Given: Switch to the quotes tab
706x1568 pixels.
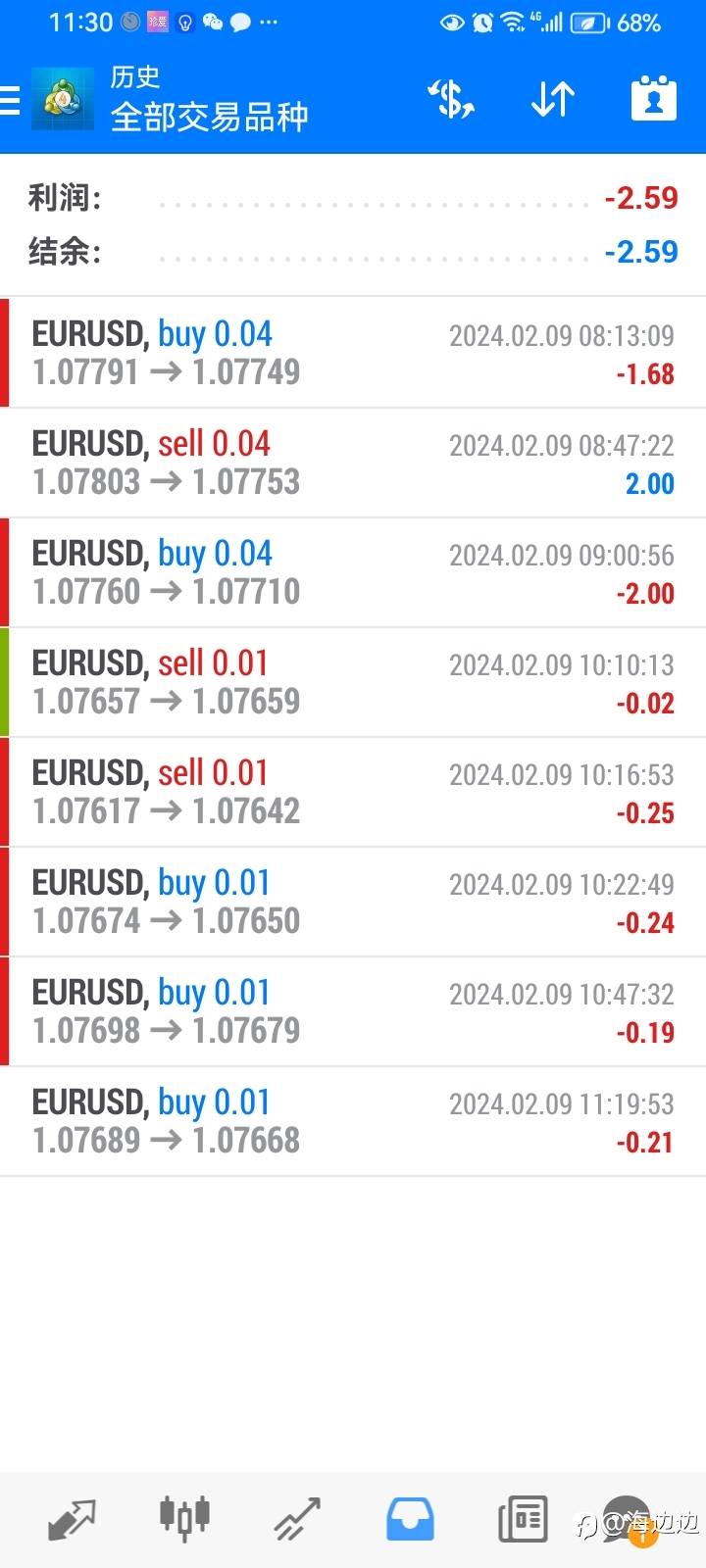Looking at the screenshot, I should click(72, 1519).
